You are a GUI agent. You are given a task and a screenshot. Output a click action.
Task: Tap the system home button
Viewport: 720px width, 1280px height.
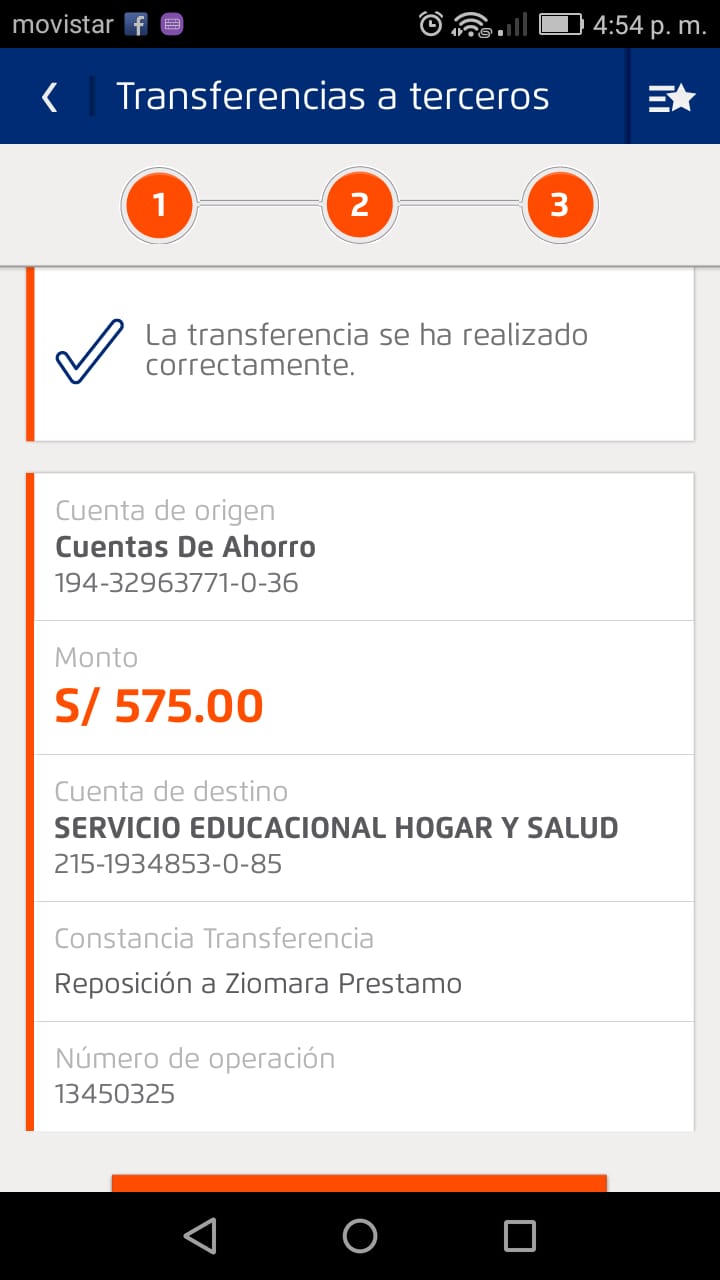(360, 1236)
